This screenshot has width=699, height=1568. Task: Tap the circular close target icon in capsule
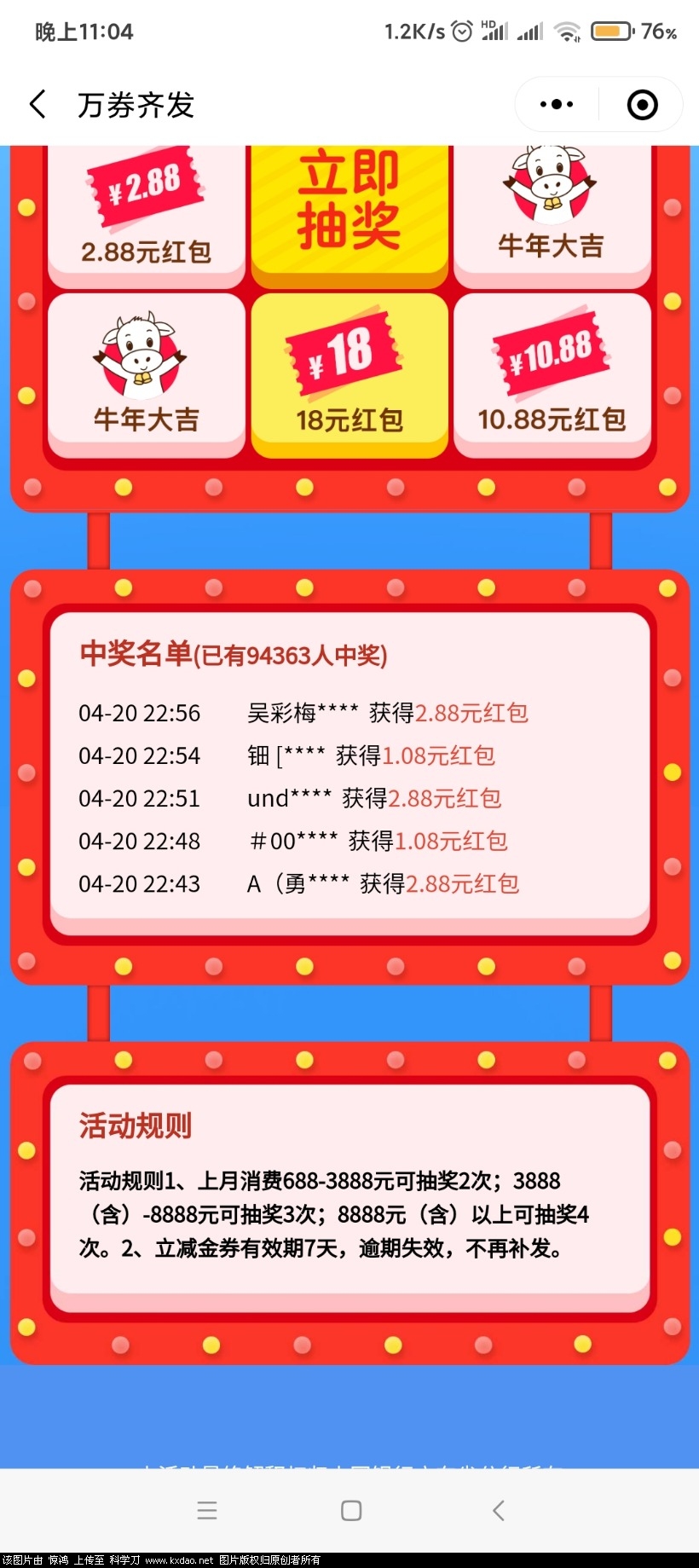(x=642, y=104)
